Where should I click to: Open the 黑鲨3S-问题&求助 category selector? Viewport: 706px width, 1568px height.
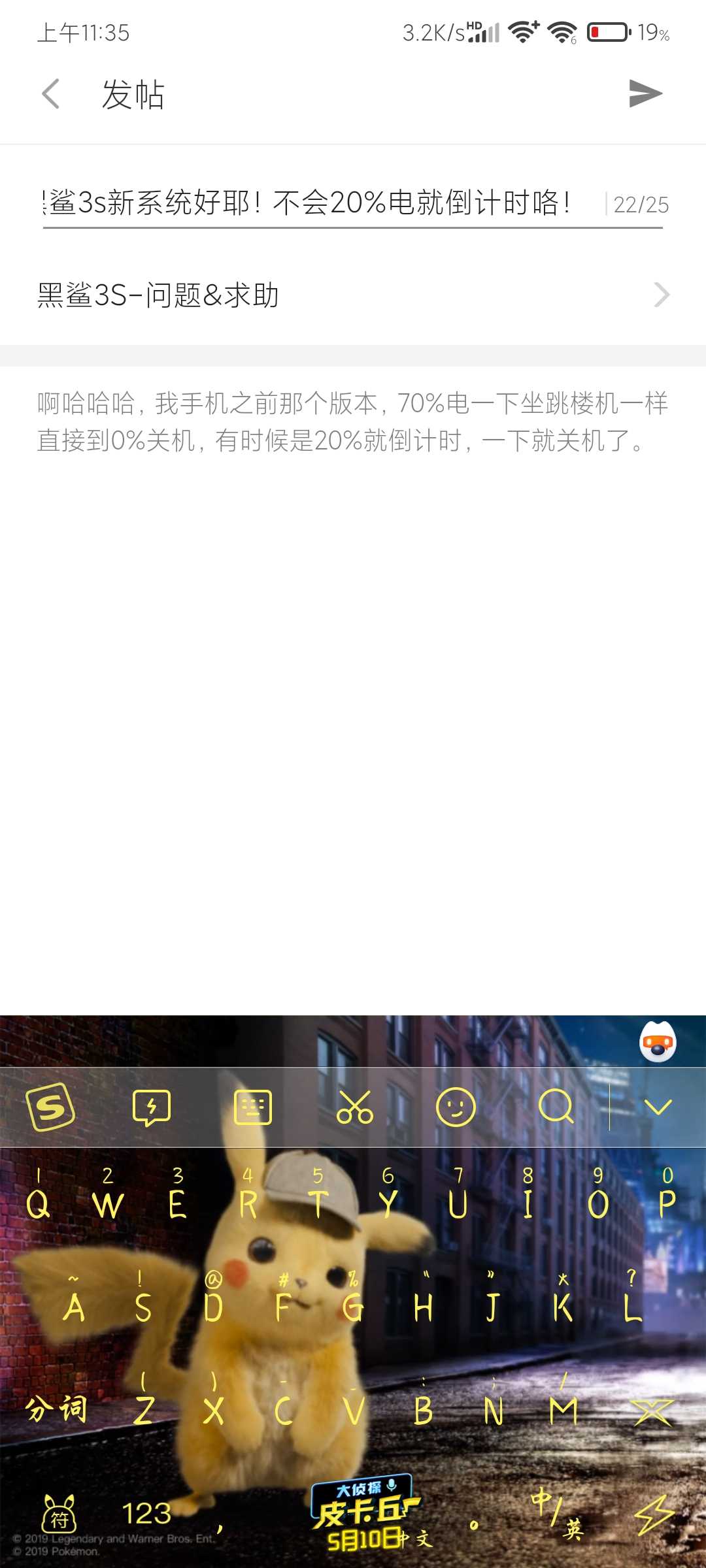tap(353, 295)
